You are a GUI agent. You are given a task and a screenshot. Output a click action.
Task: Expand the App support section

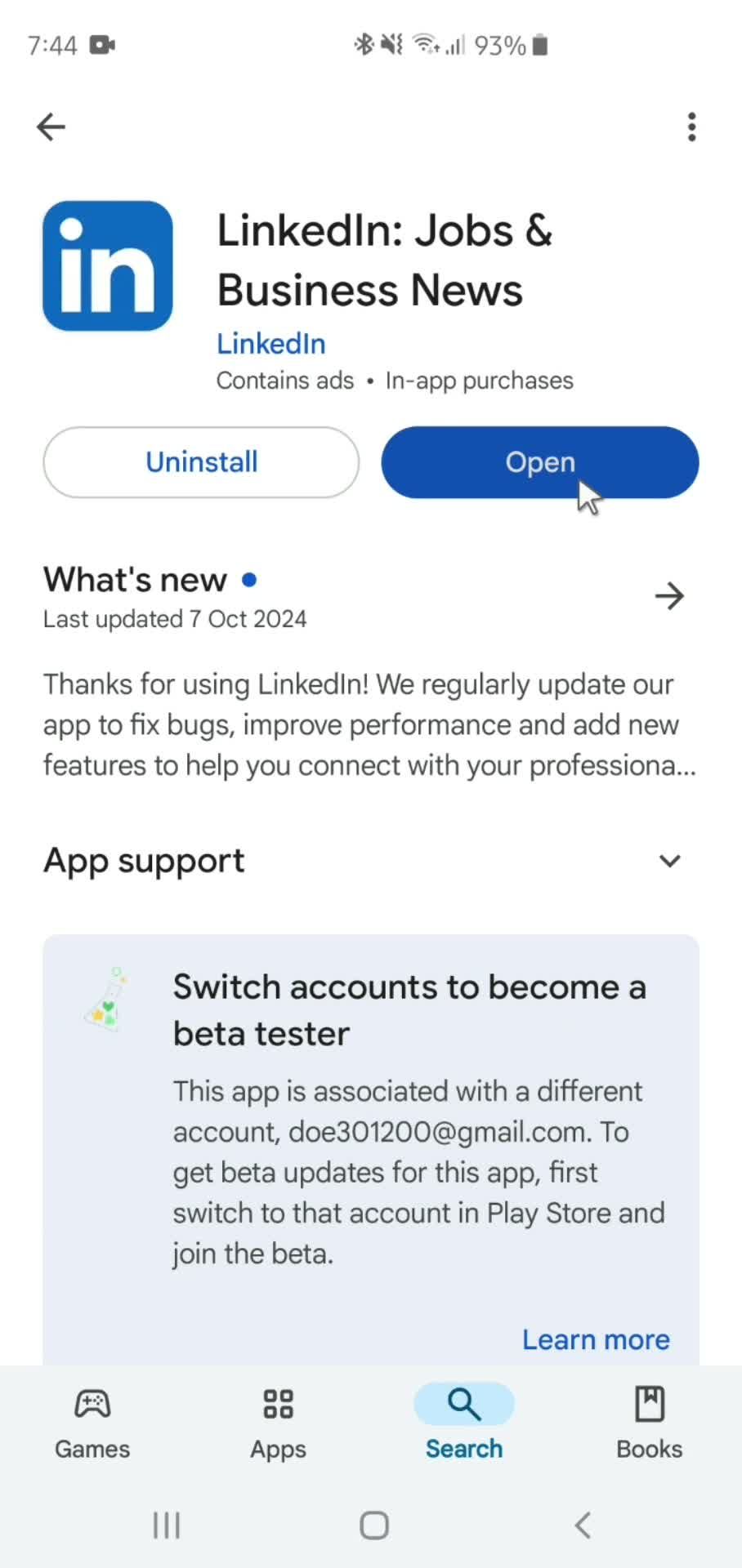click(669, 861)
